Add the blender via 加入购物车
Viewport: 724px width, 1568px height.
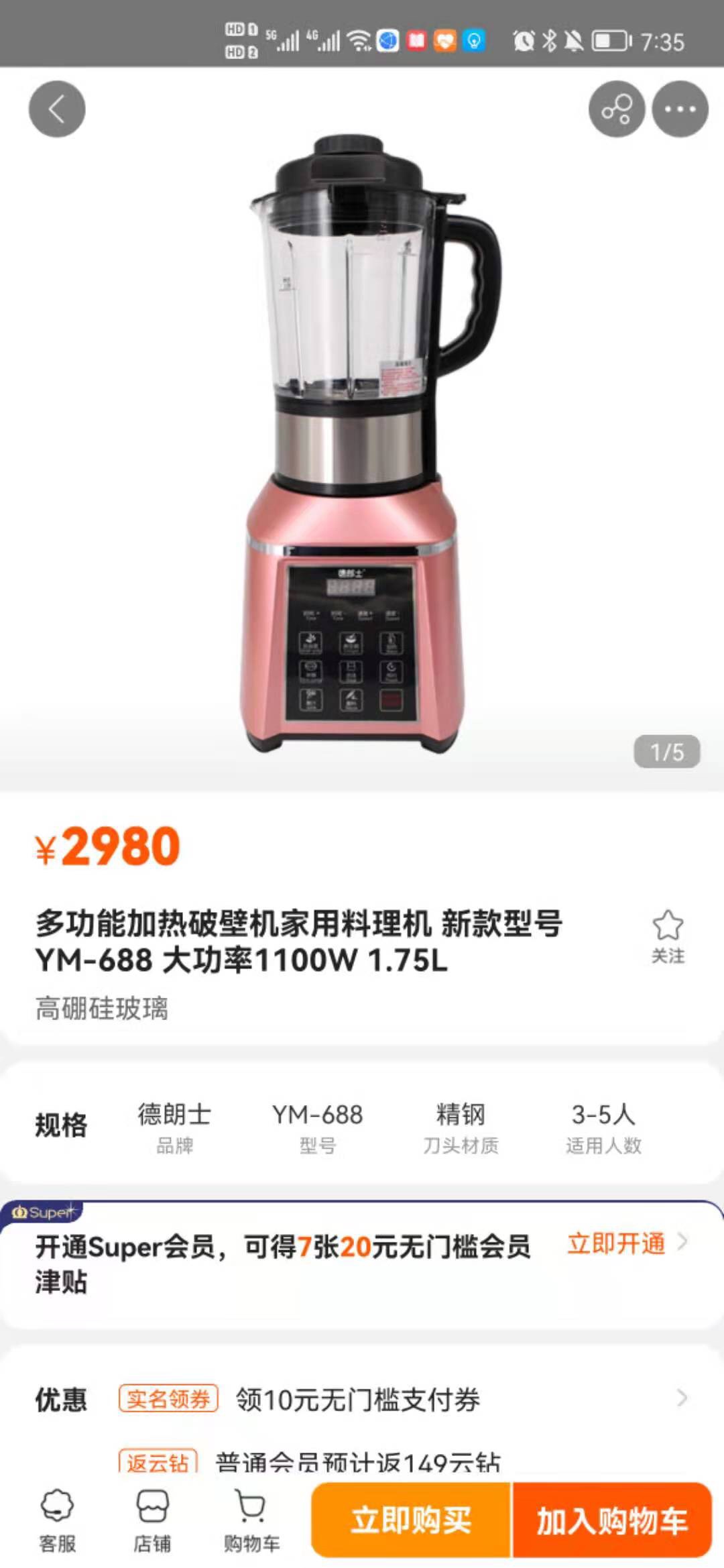pyautogui.click(x=611, y=1520)
